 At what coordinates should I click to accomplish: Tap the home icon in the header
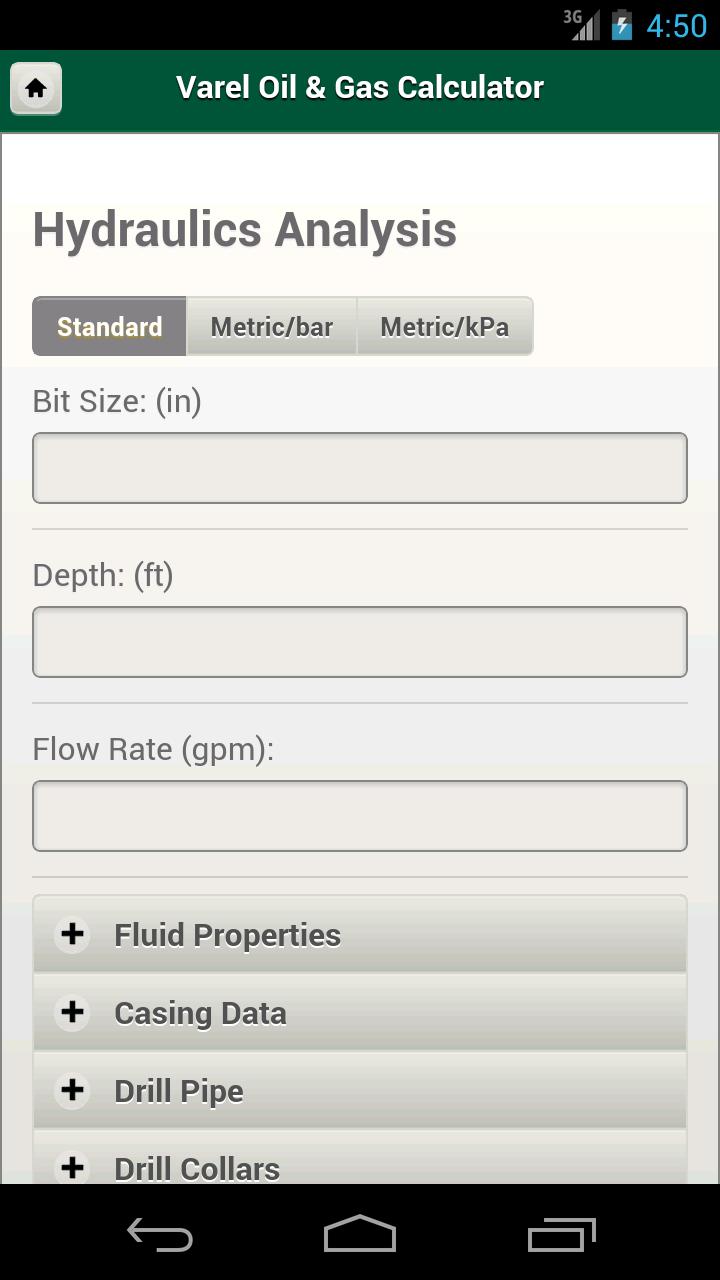pos(35,88)
